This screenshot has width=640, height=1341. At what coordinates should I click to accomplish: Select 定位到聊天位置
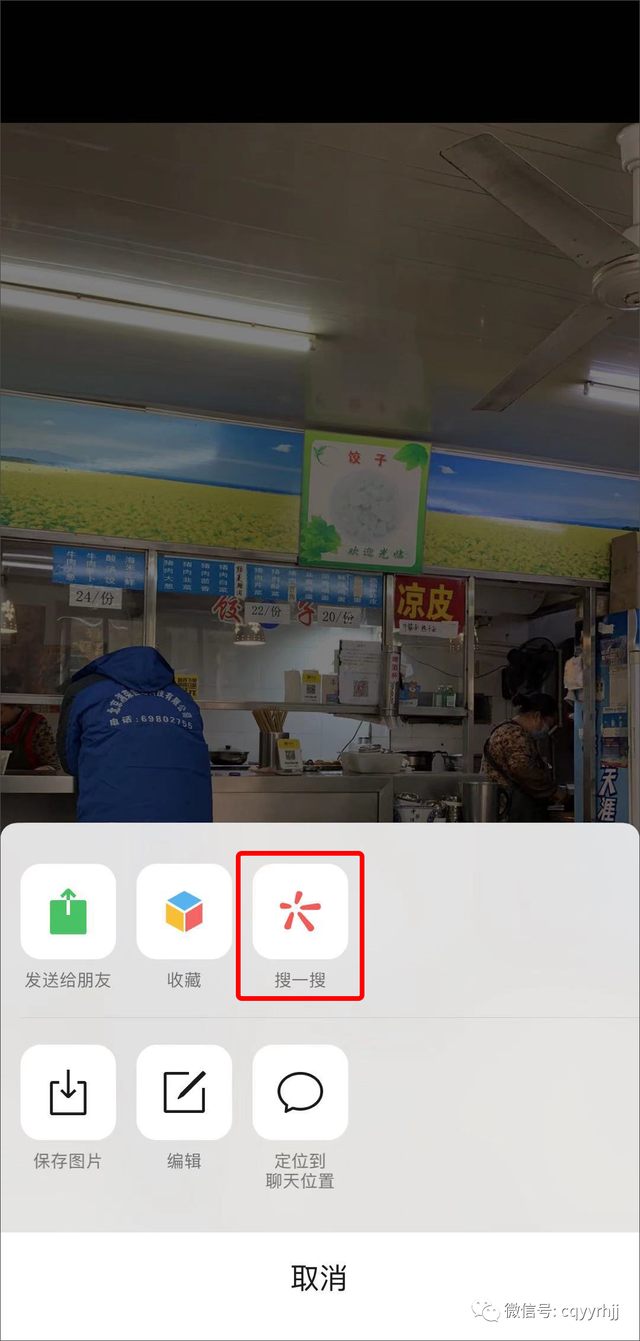click(x=300, y=1093)
